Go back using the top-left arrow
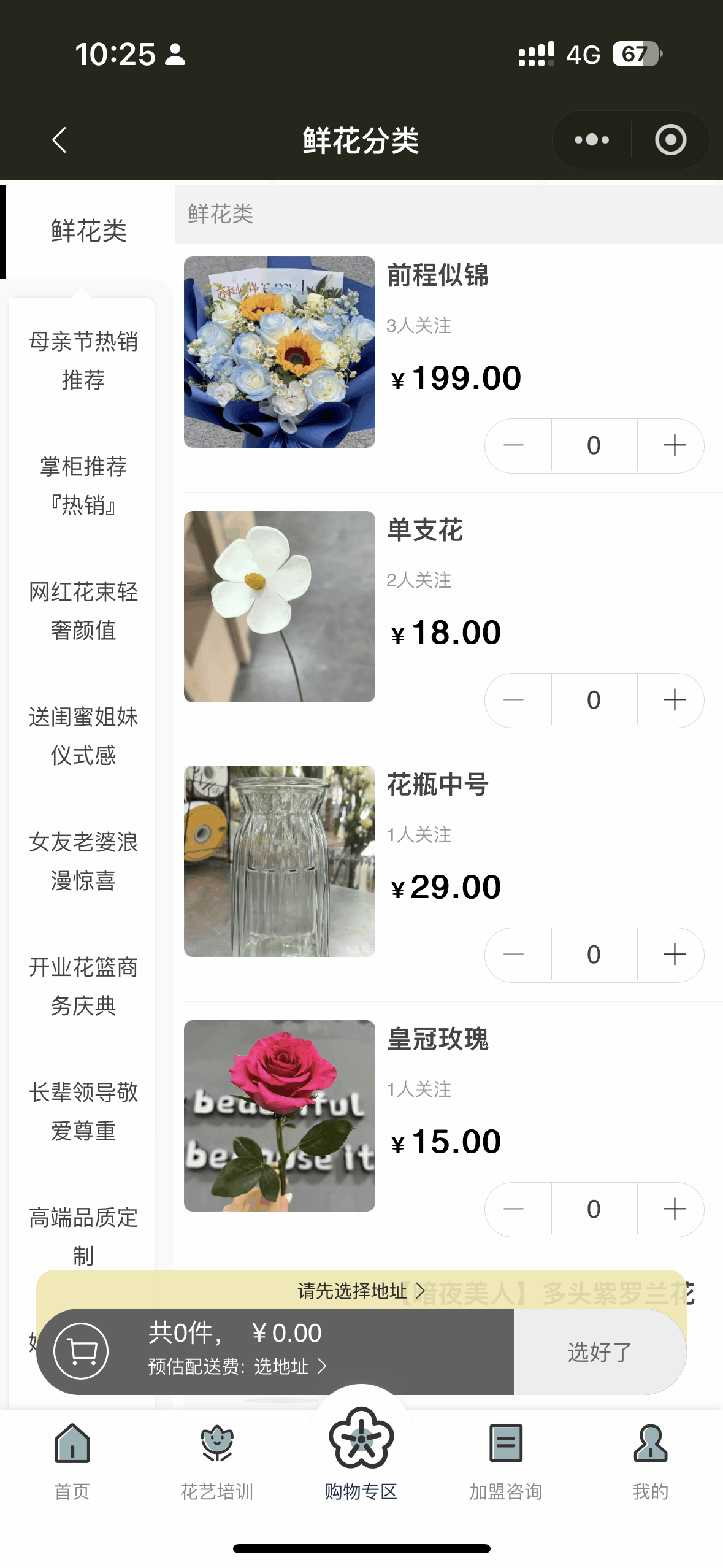 click(x=59, y=140)
